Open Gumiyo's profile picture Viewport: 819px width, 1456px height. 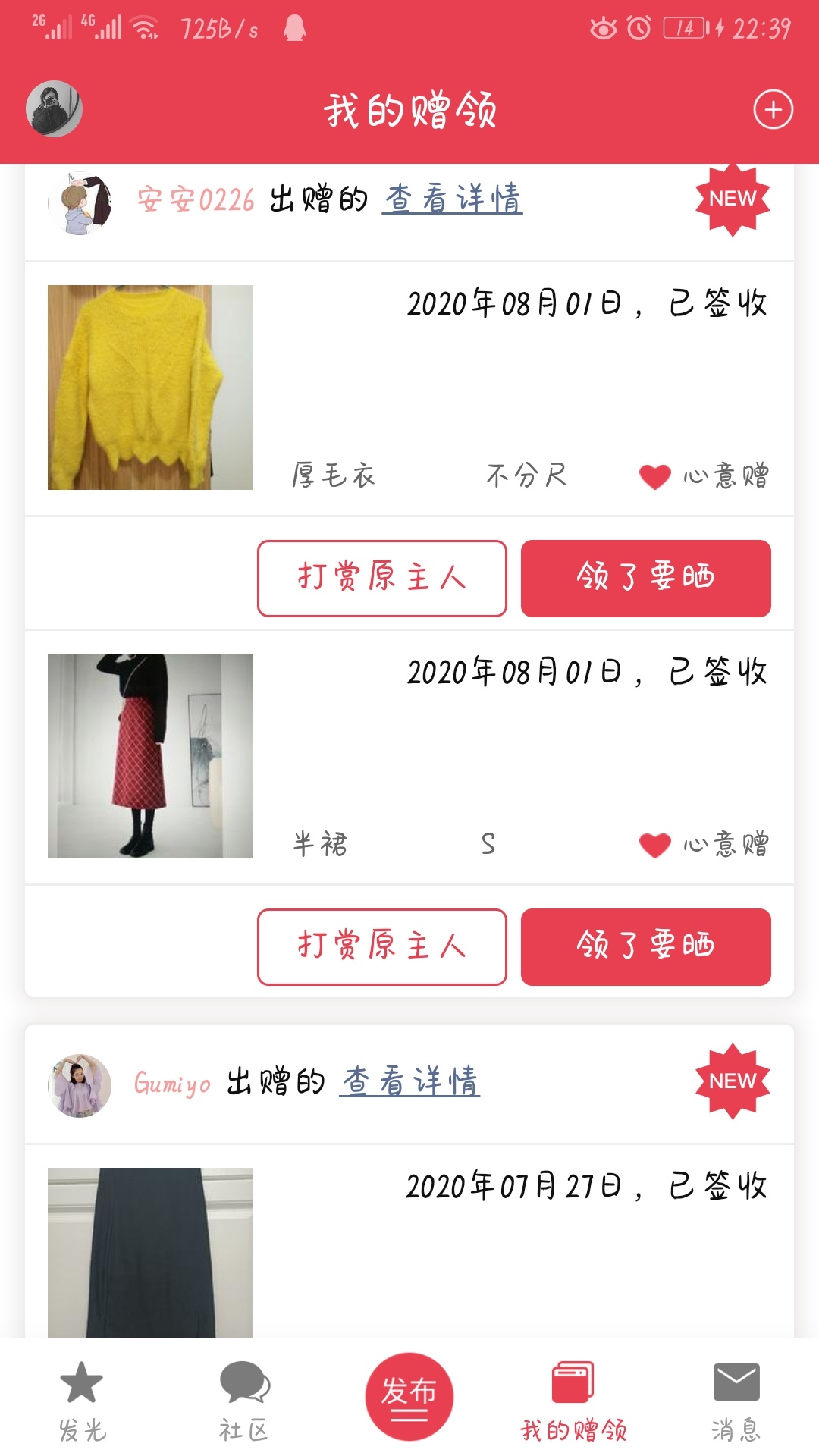pos(80,1084)
